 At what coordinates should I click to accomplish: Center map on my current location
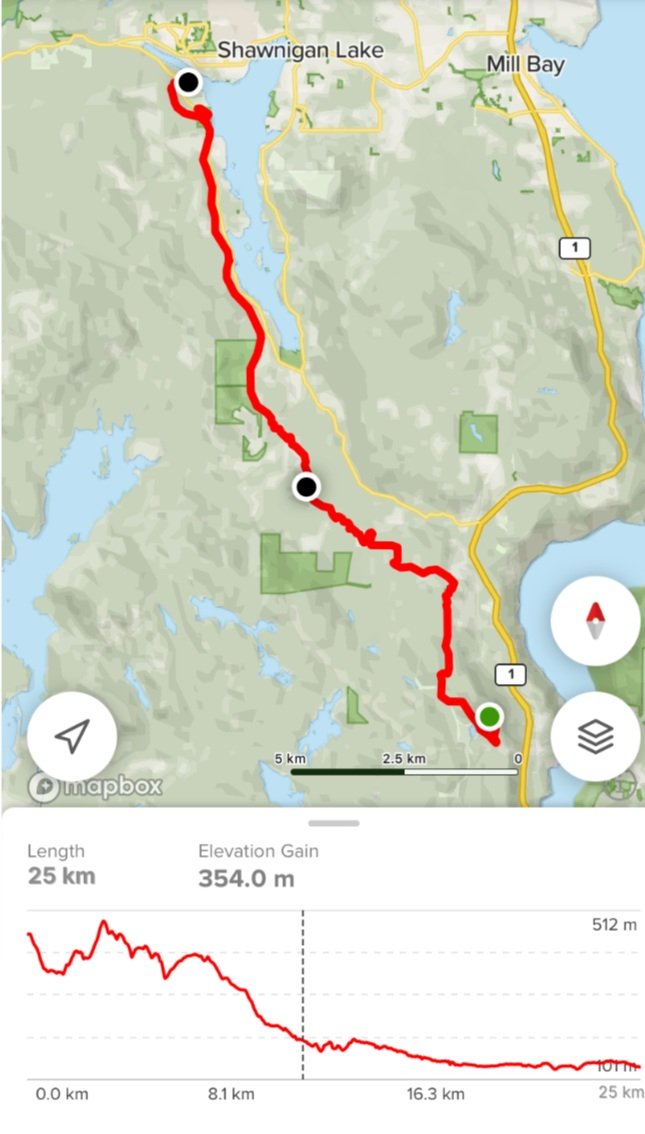(72, 737)
